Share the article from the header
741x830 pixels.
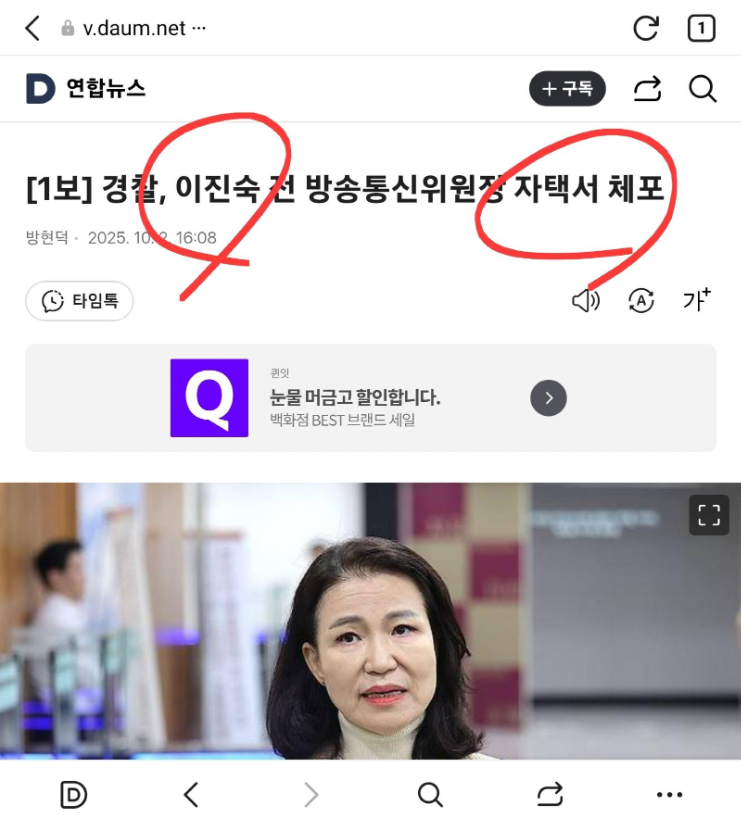click(647, 89)
